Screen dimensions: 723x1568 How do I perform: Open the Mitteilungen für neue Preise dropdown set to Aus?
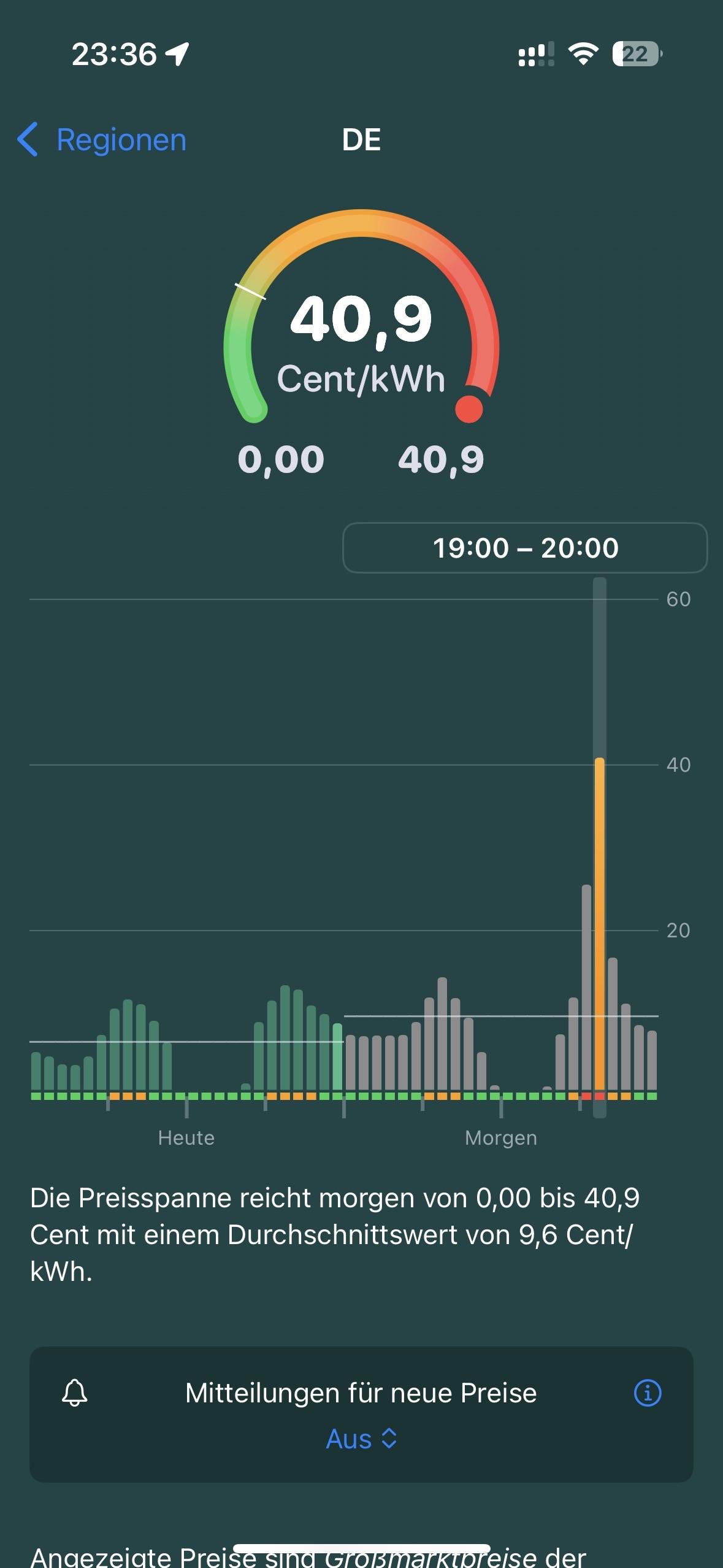click(x=361, y=1439)
